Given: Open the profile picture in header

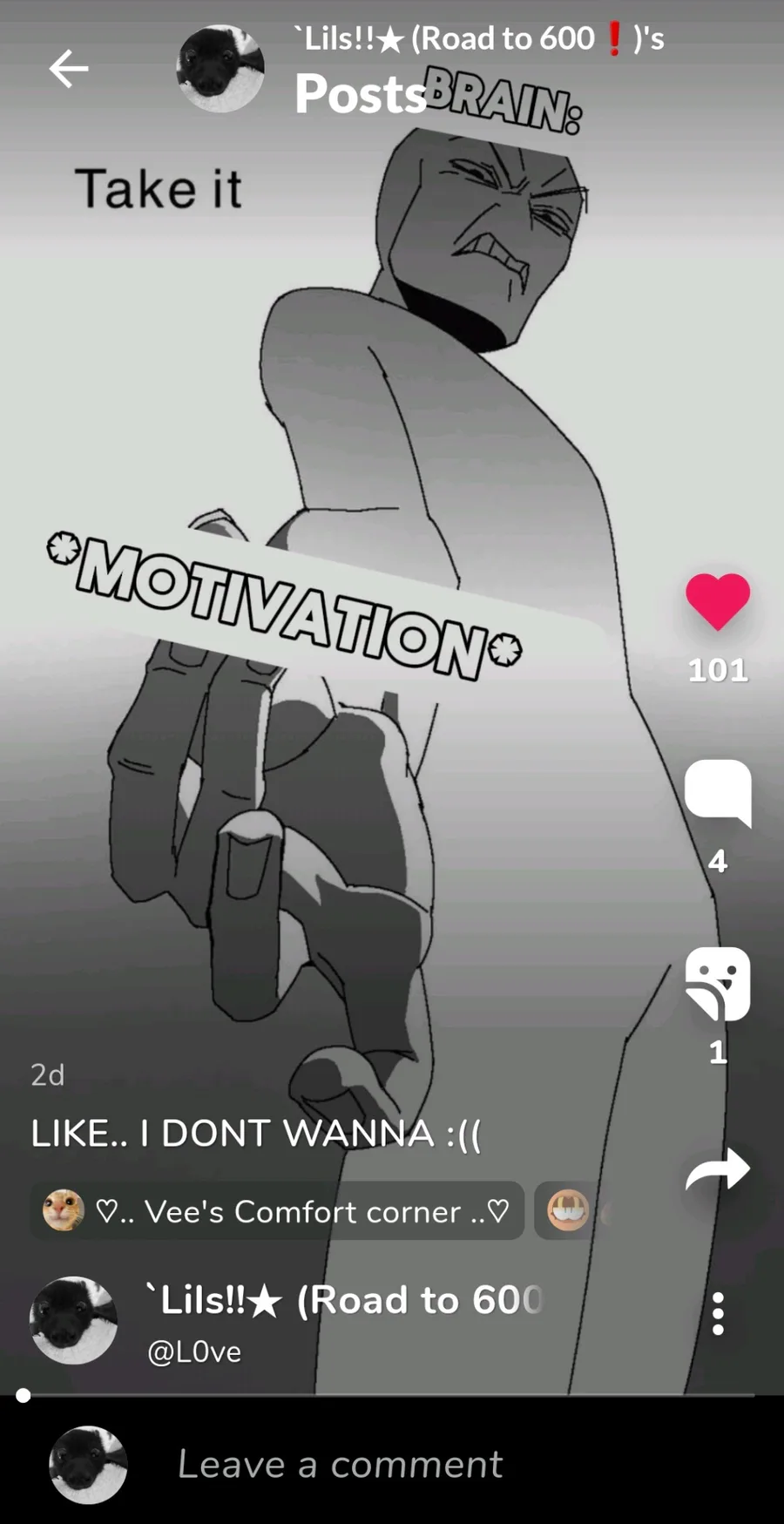Looking at the screenshot, I should coord(220,69).
